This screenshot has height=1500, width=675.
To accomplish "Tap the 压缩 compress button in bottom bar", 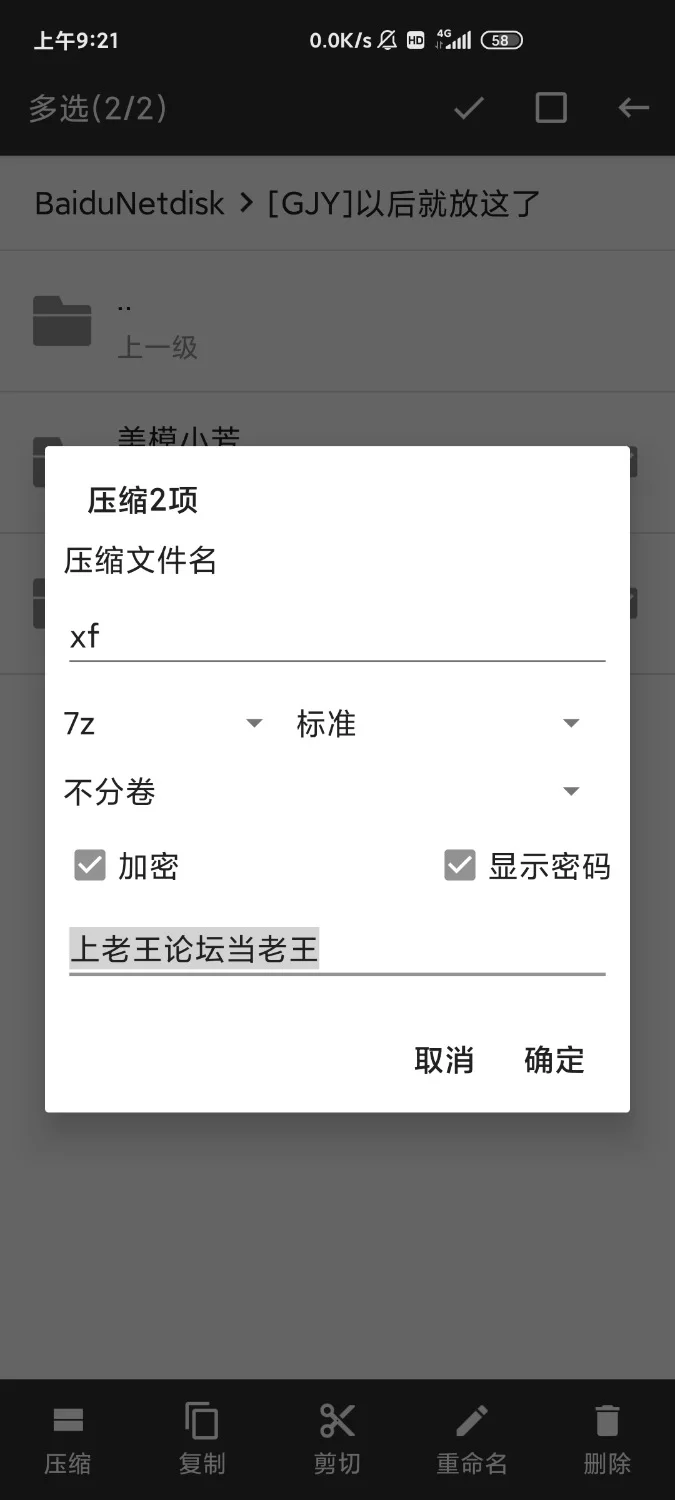I will (68, 1440).
